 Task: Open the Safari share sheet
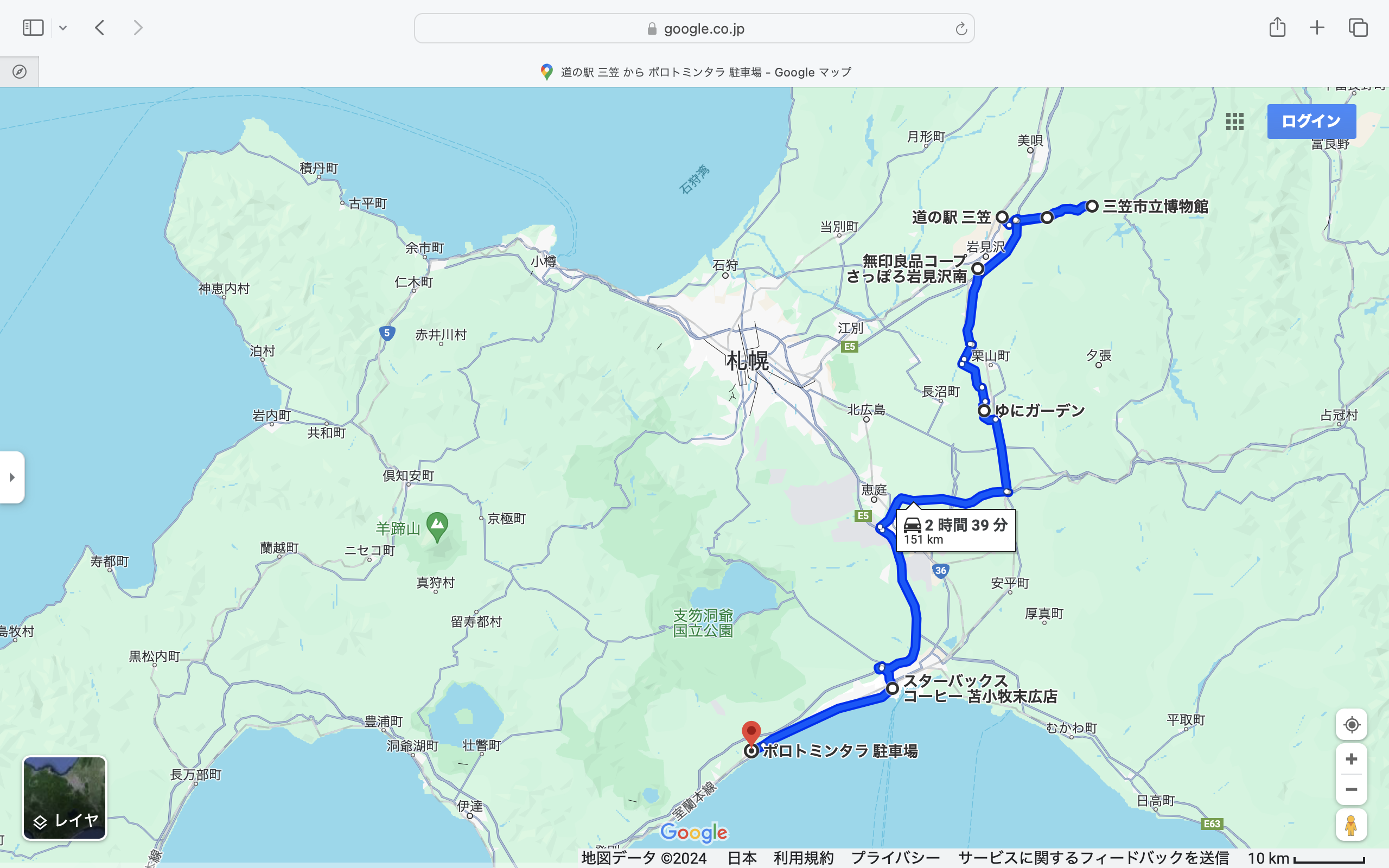[1277, 28]
